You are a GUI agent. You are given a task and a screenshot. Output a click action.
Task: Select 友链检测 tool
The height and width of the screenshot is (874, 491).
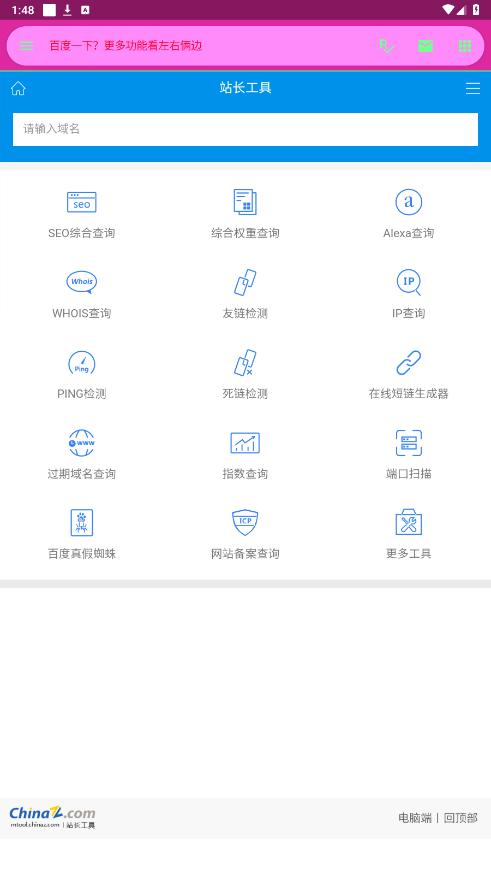(x=245, y=294)
